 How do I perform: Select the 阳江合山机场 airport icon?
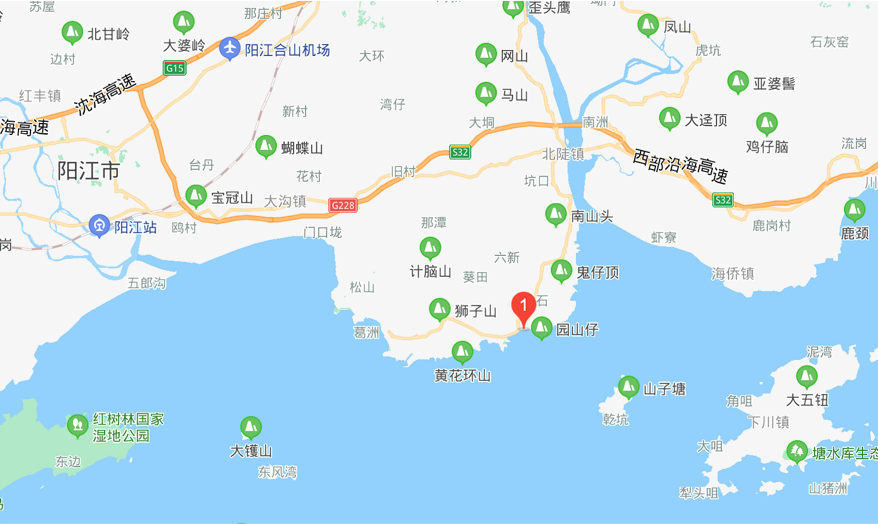[231, 47]
